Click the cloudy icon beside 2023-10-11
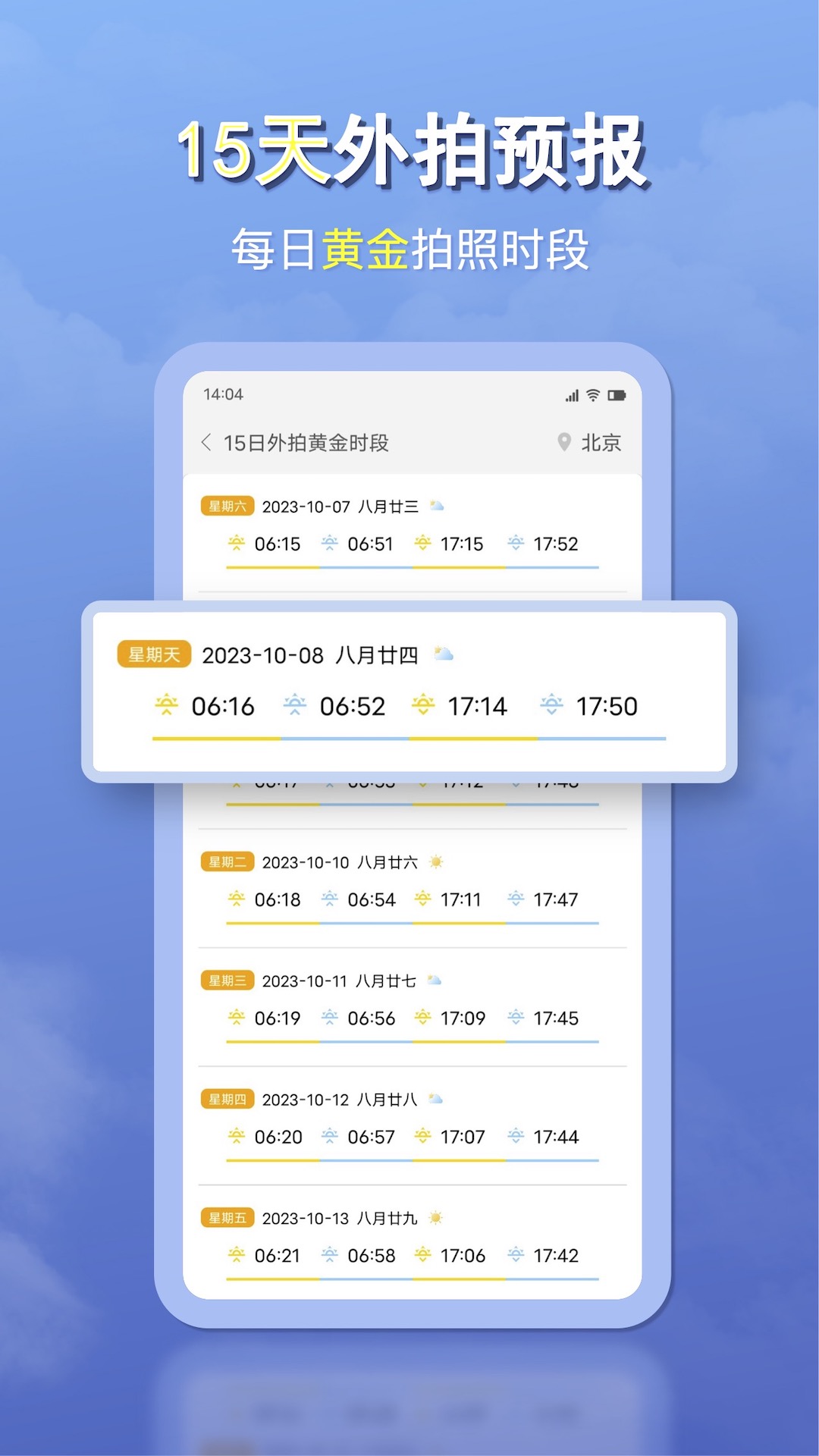This screenshot has height=1456, width=819. pos(434,980)
